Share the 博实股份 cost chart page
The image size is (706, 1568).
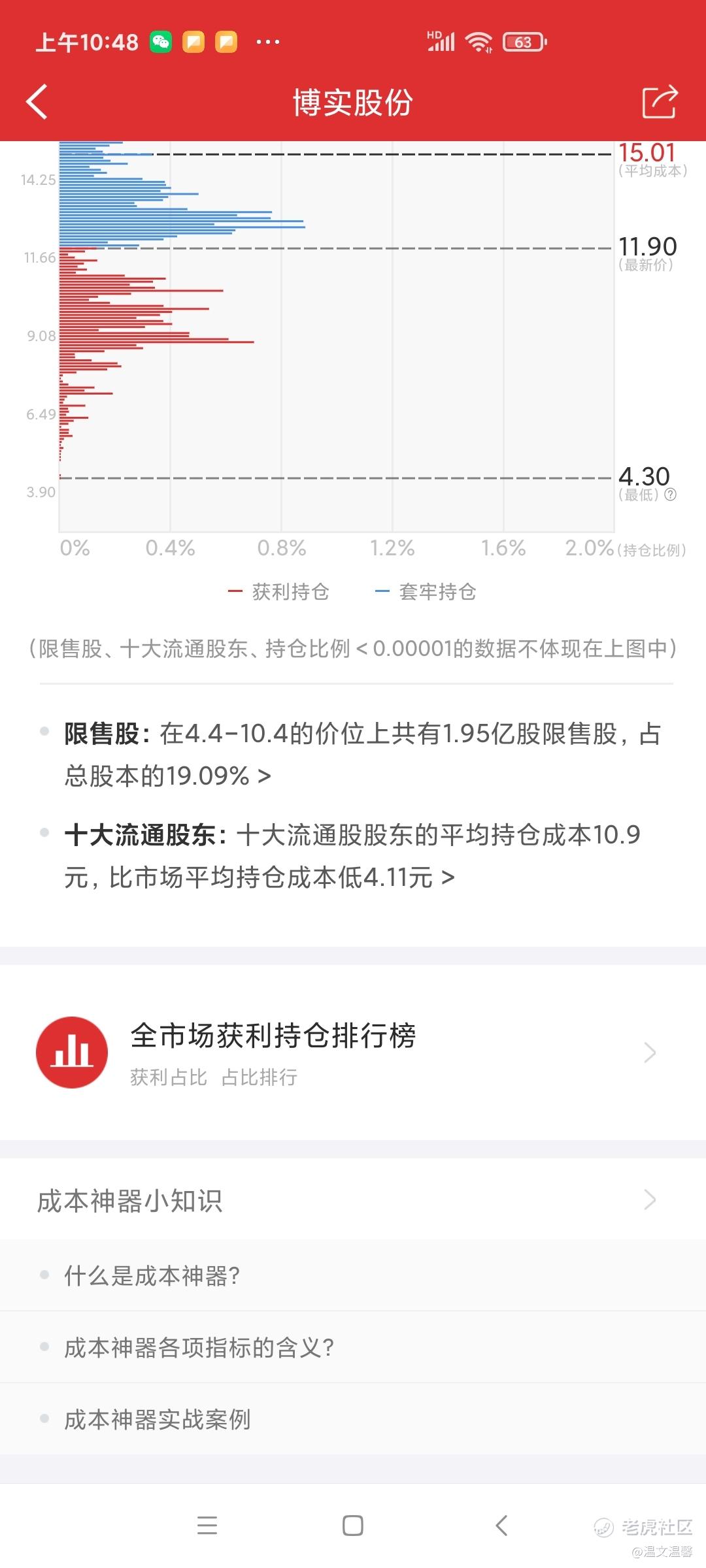click(660, 102)
